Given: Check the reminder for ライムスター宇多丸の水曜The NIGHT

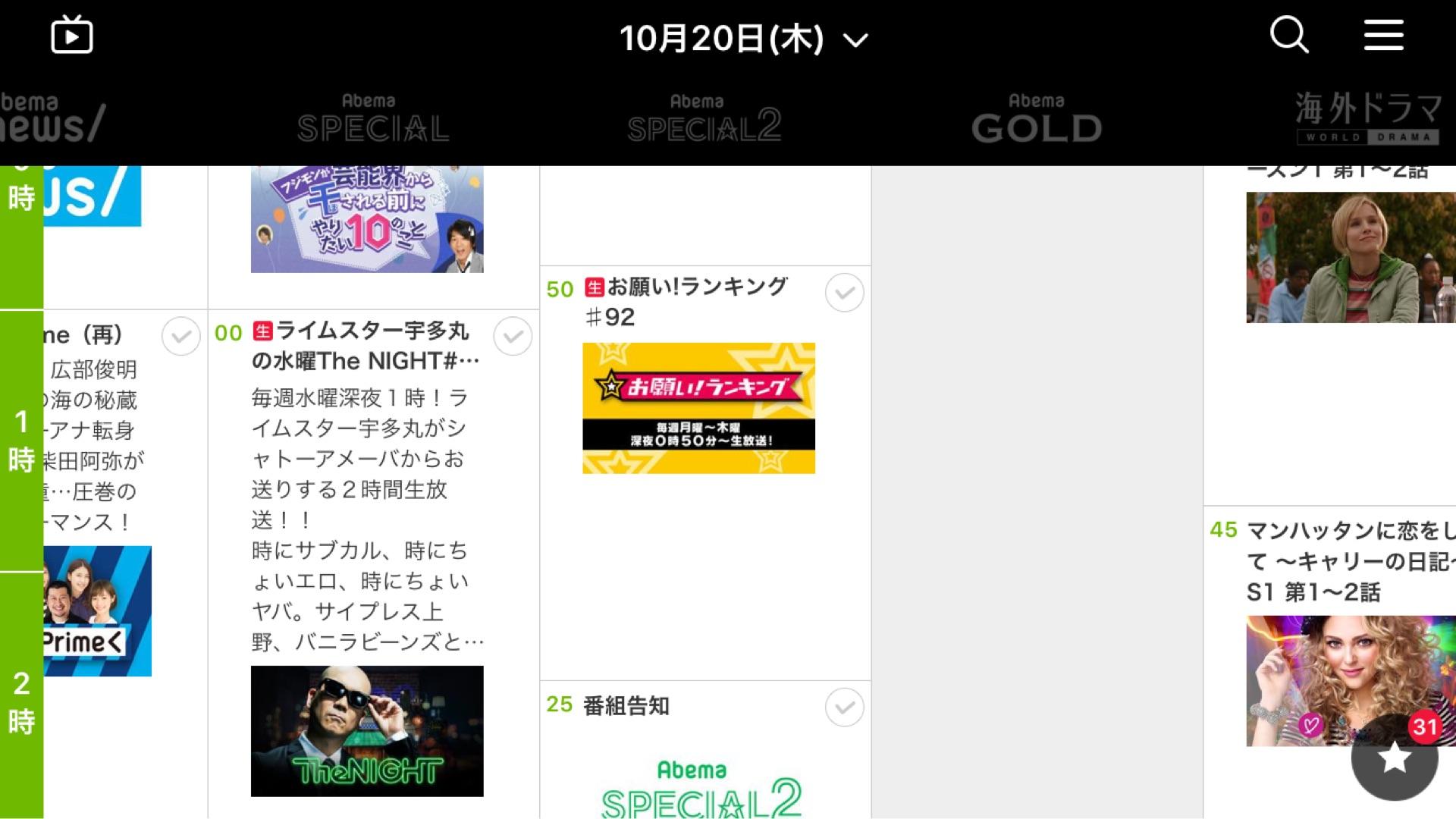Looking at the screenshot, I should pyautogui.click(x=513, y=336).
